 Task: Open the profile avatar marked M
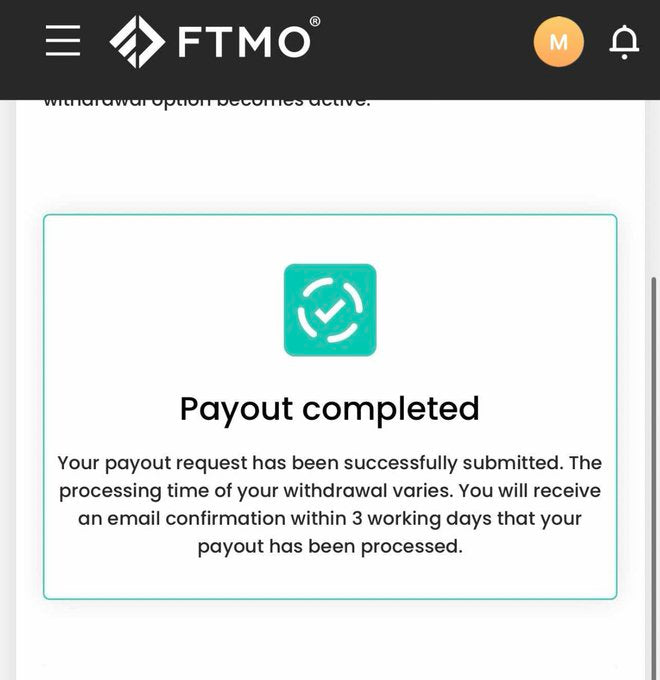pyautogui.click(x=558, y=42)
